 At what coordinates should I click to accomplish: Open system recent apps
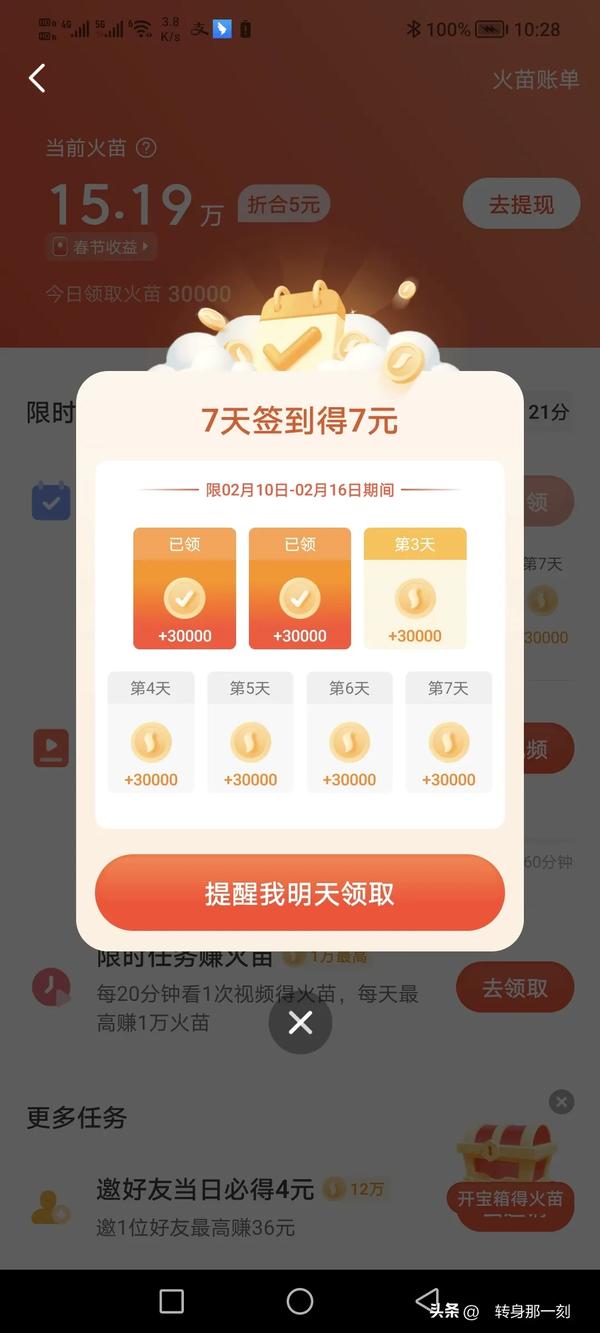tap(172, 1301)
